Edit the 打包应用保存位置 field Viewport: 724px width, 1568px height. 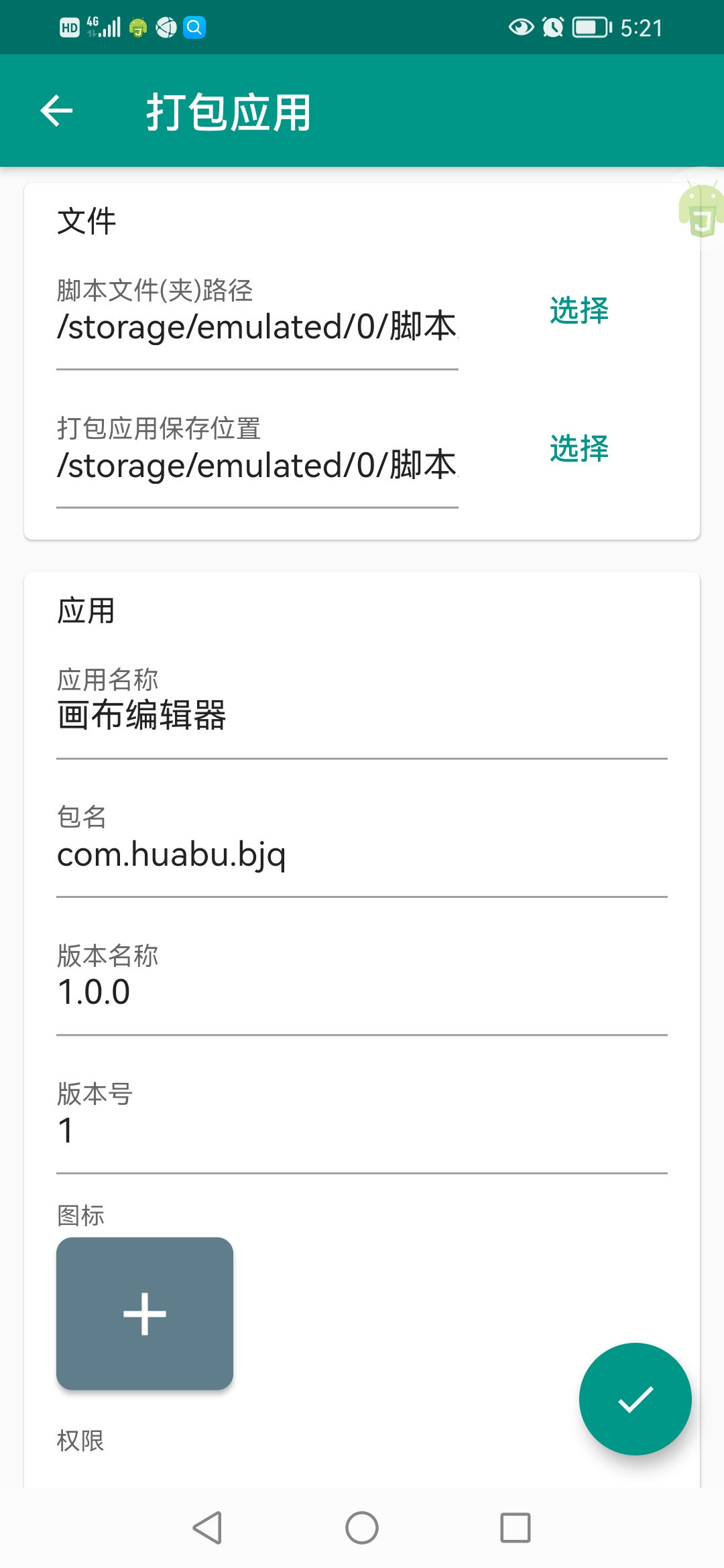click(257, 466)
